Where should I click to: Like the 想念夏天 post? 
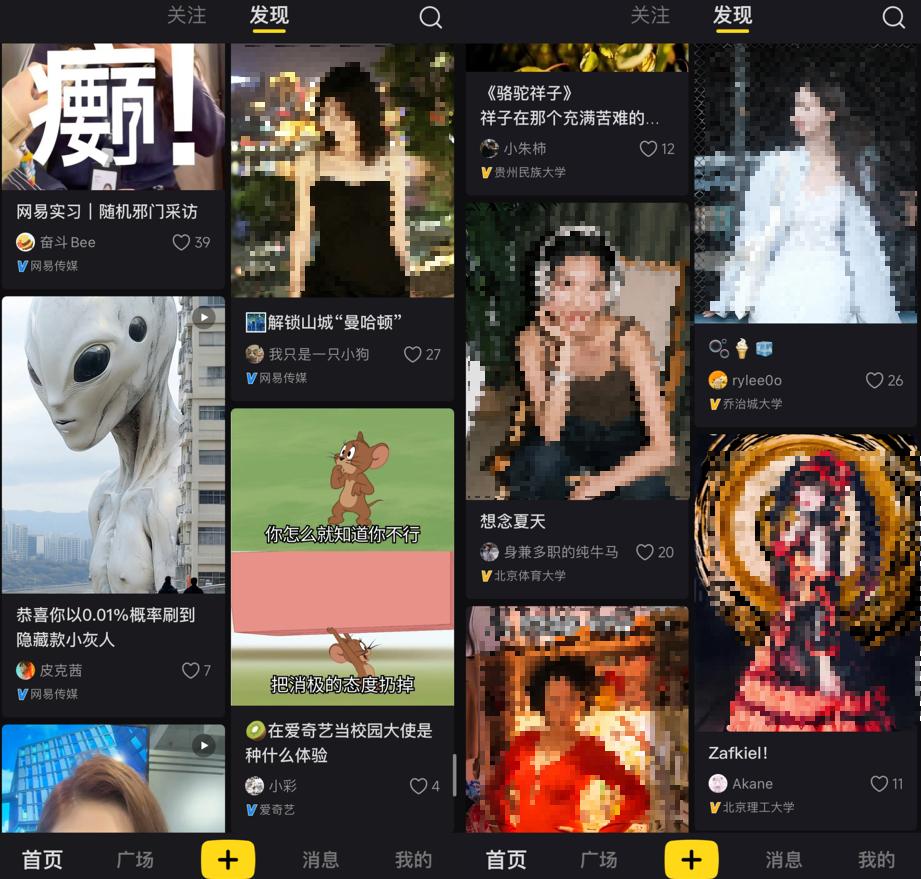[646, 552]
